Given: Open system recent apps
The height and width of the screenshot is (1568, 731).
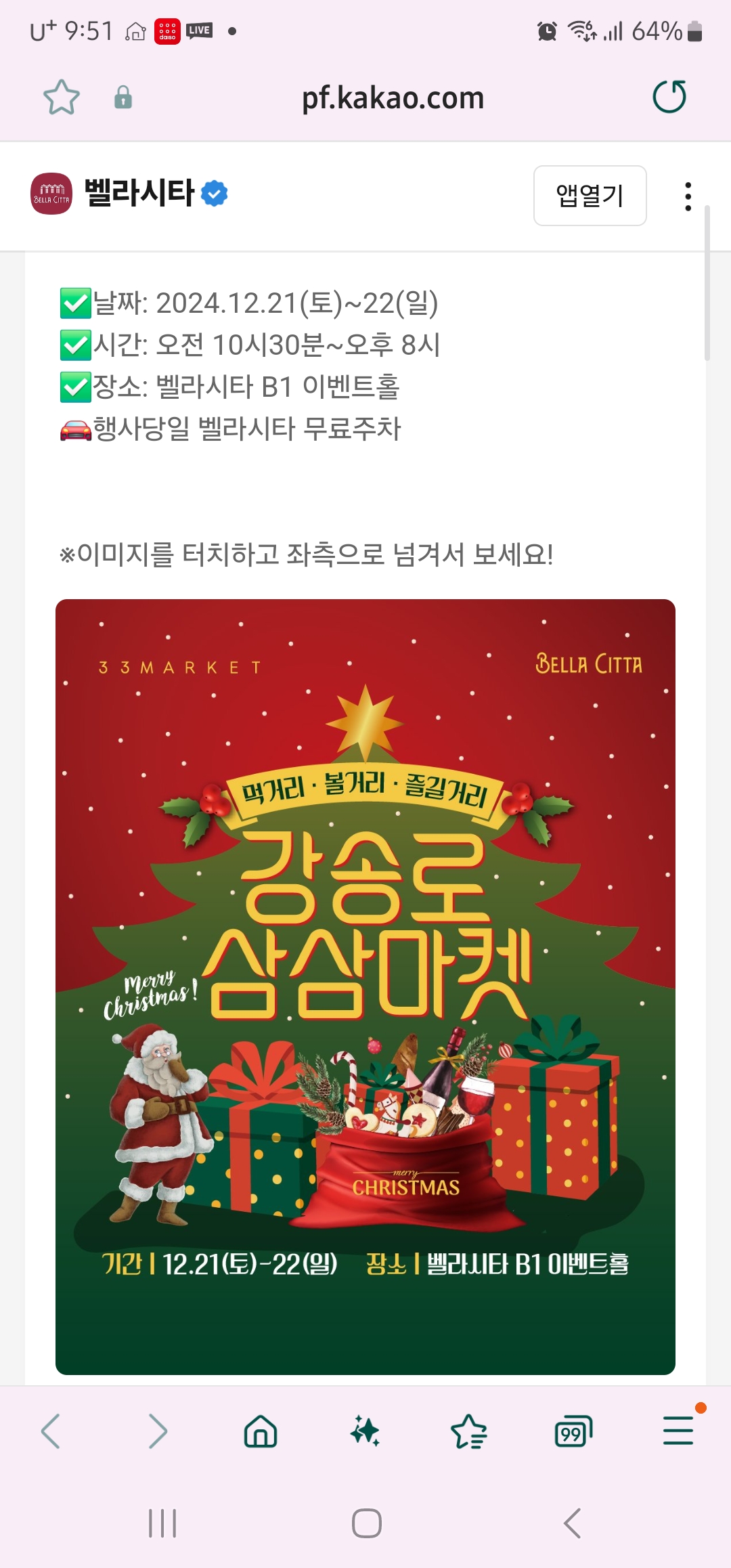Looking at the screenshot, I should [162, 1523].
